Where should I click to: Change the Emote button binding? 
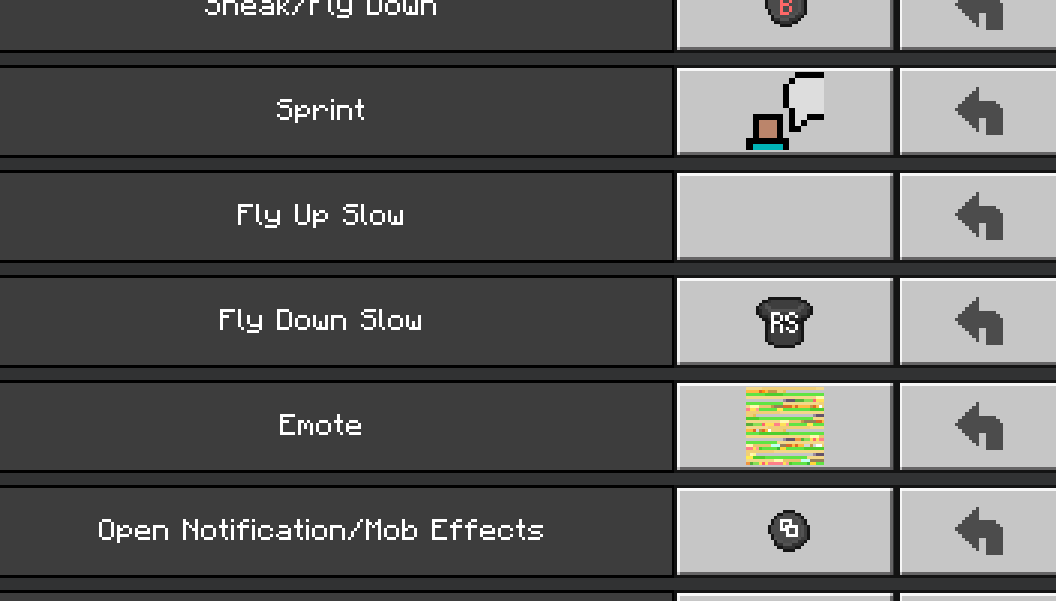785,426
